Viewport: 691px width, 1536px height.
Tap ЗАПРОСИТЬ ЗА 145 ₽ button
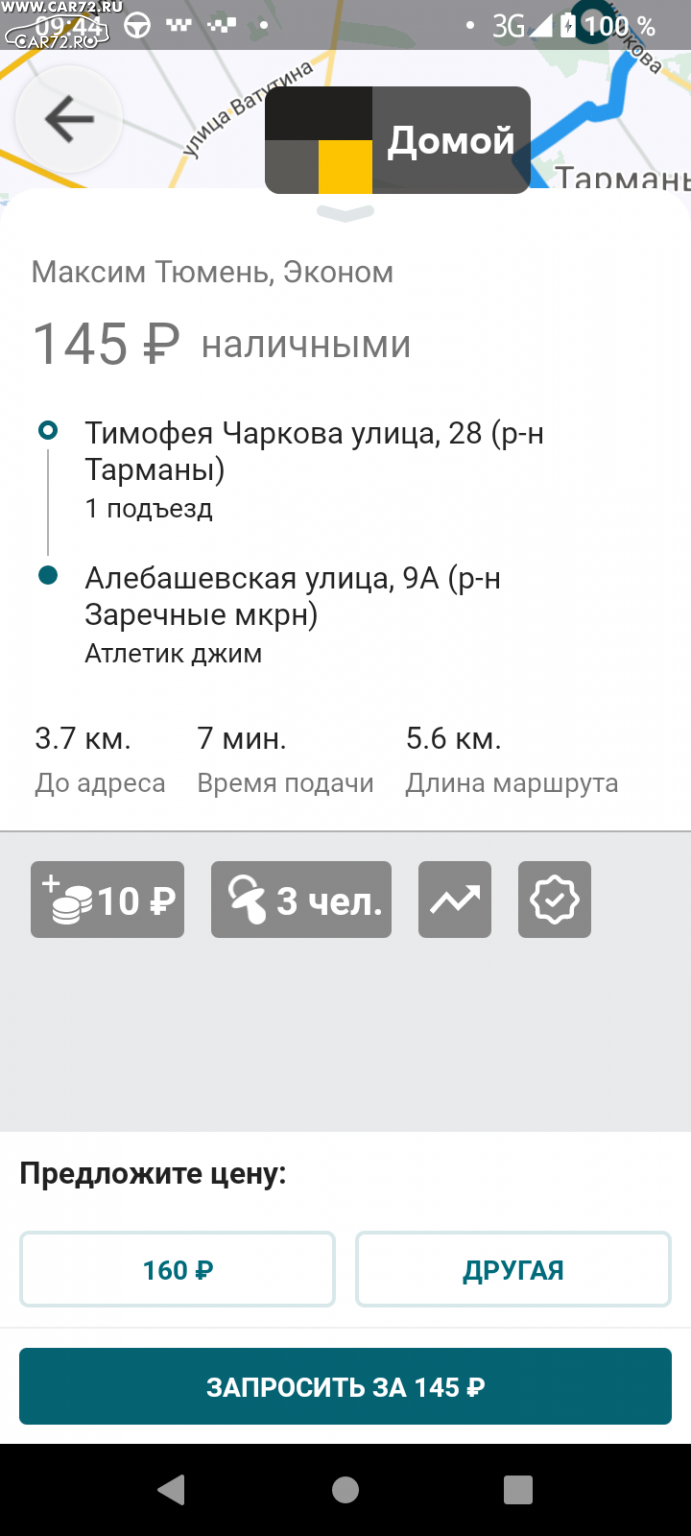coord(345,1386)
